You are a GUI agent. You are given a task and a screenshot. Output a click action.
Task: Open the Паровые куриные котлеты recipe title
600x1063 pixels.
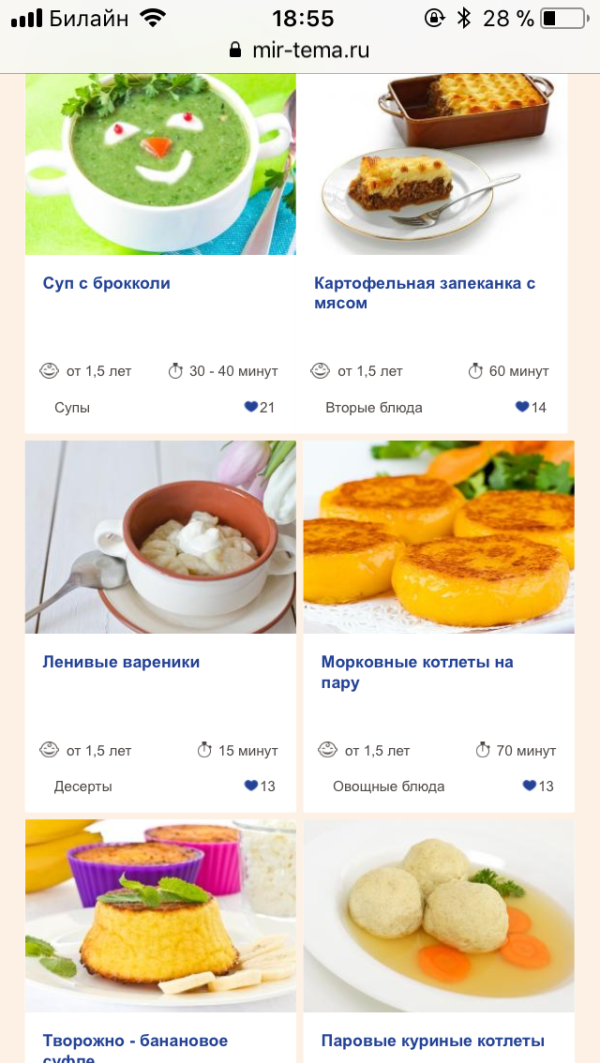(x=433, y=1041)
